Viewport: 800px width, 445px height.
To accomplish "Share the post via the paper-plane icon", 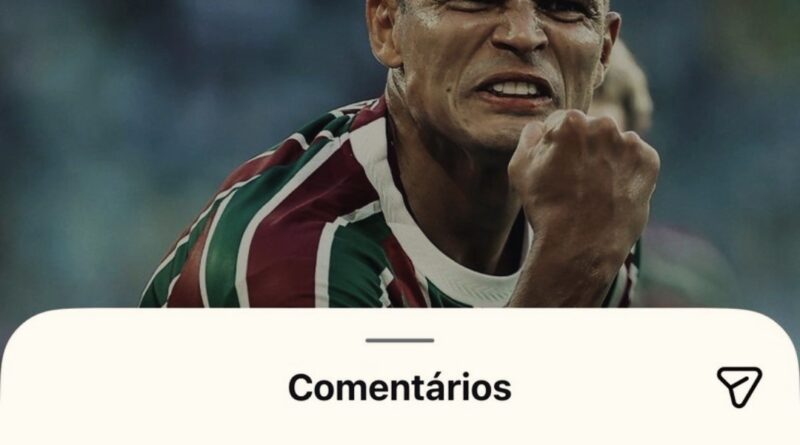I will [739, 386].
